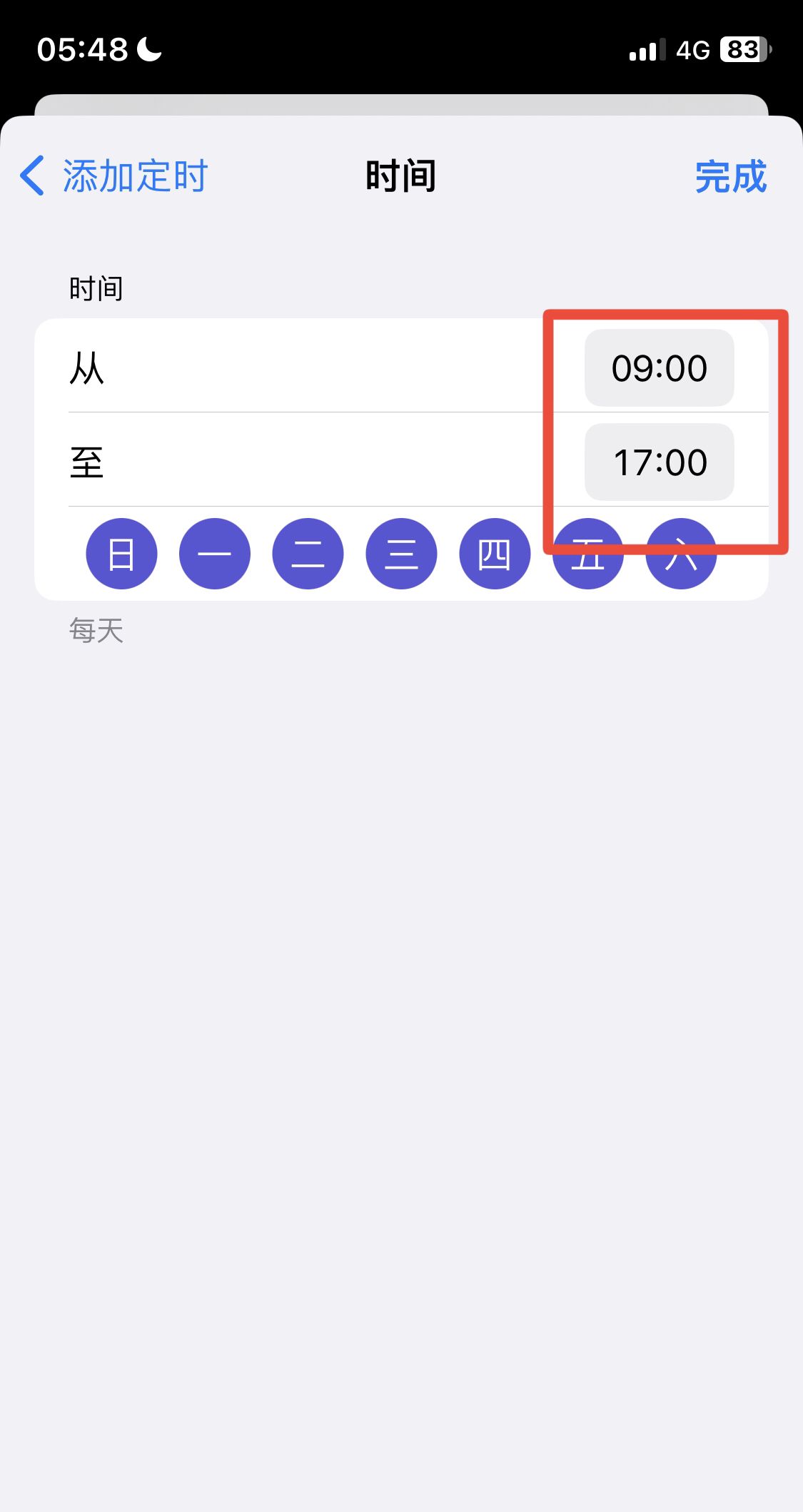Toggle the 日 day circle
Viewport: 803px width, 1512px height.
(121, 554)
